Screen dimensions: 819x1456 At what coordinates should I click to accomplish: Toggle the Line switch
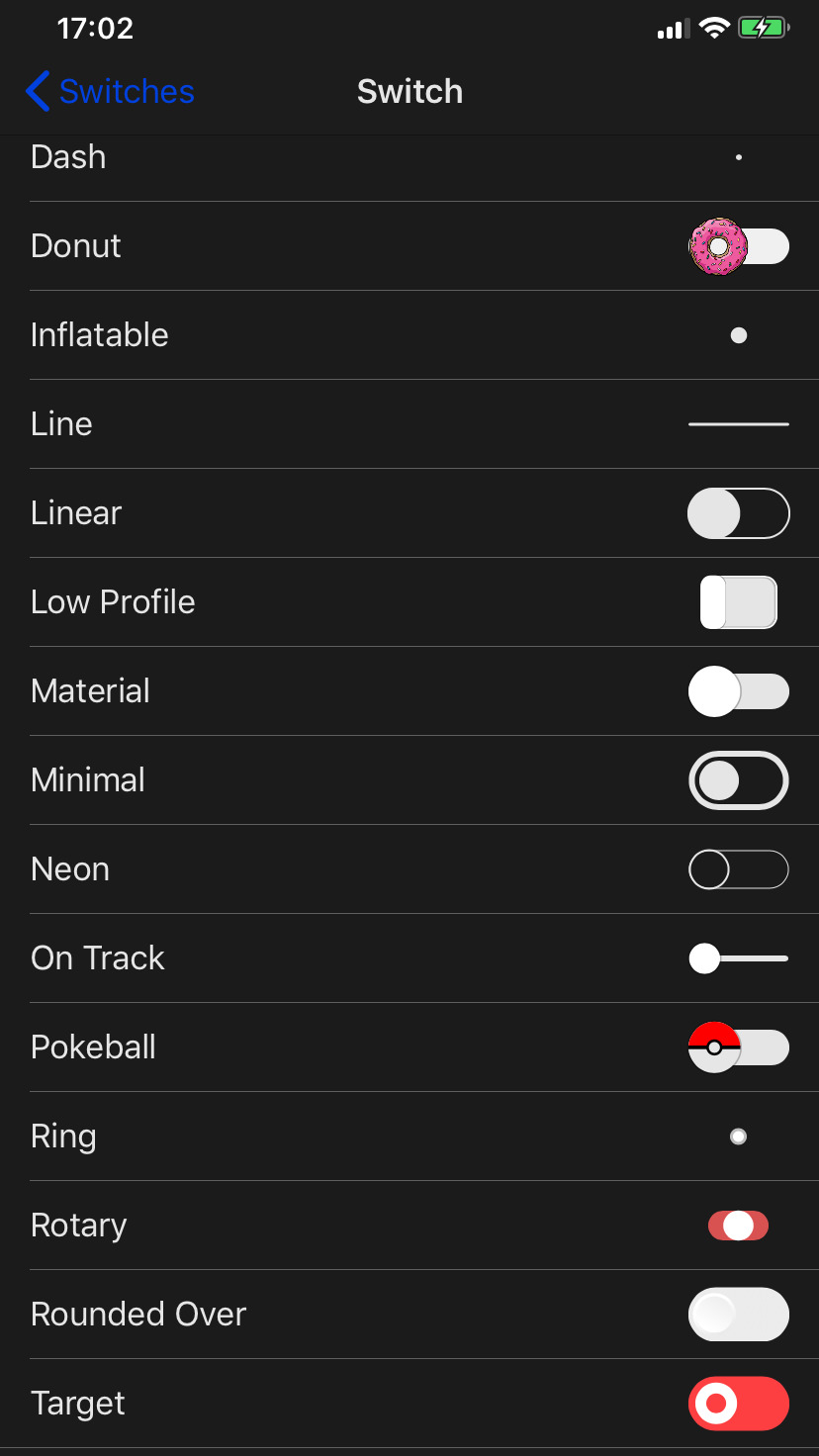(739, 424)
